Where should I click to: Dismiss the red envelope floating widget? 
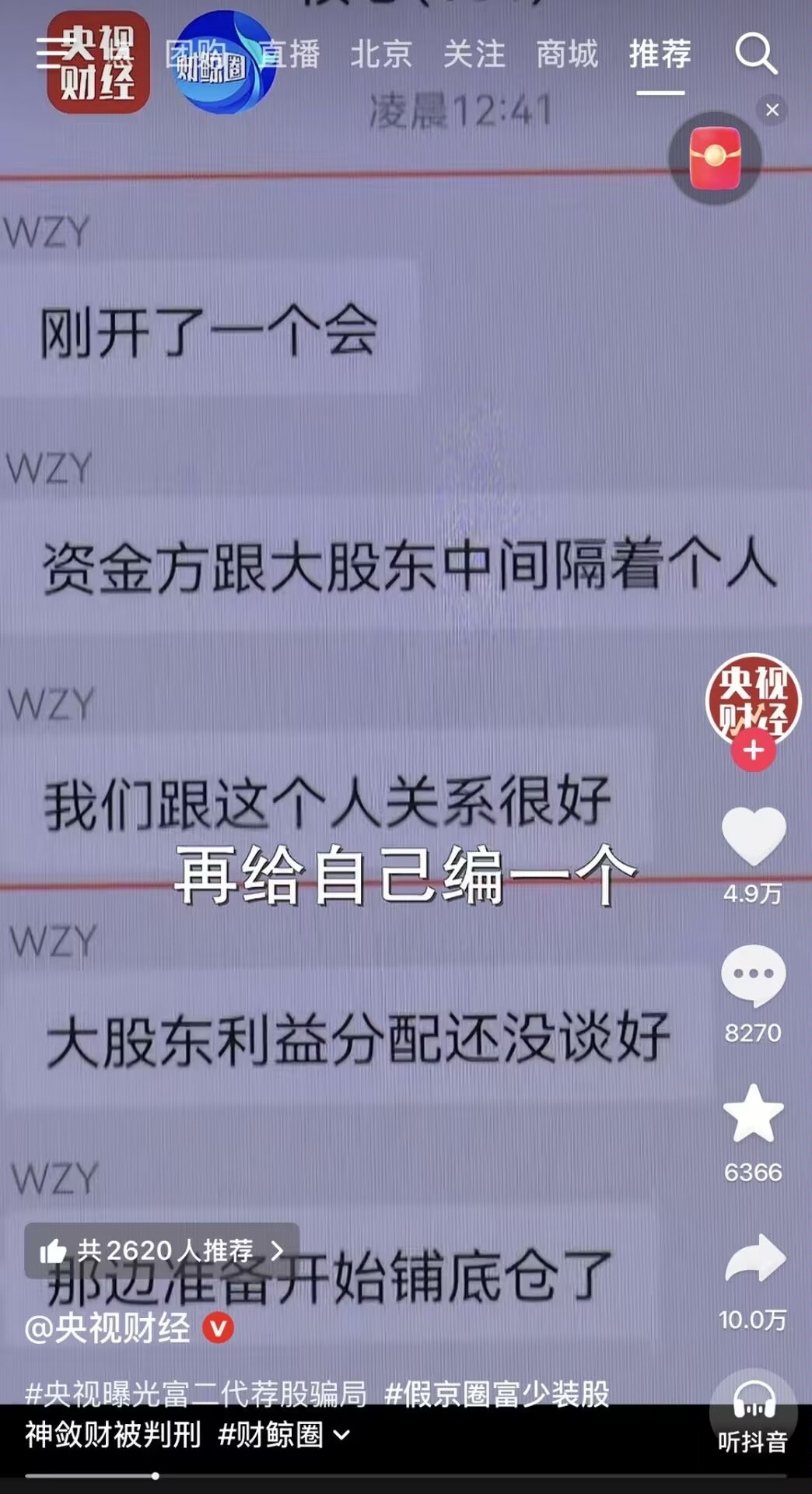pos(772,110)
